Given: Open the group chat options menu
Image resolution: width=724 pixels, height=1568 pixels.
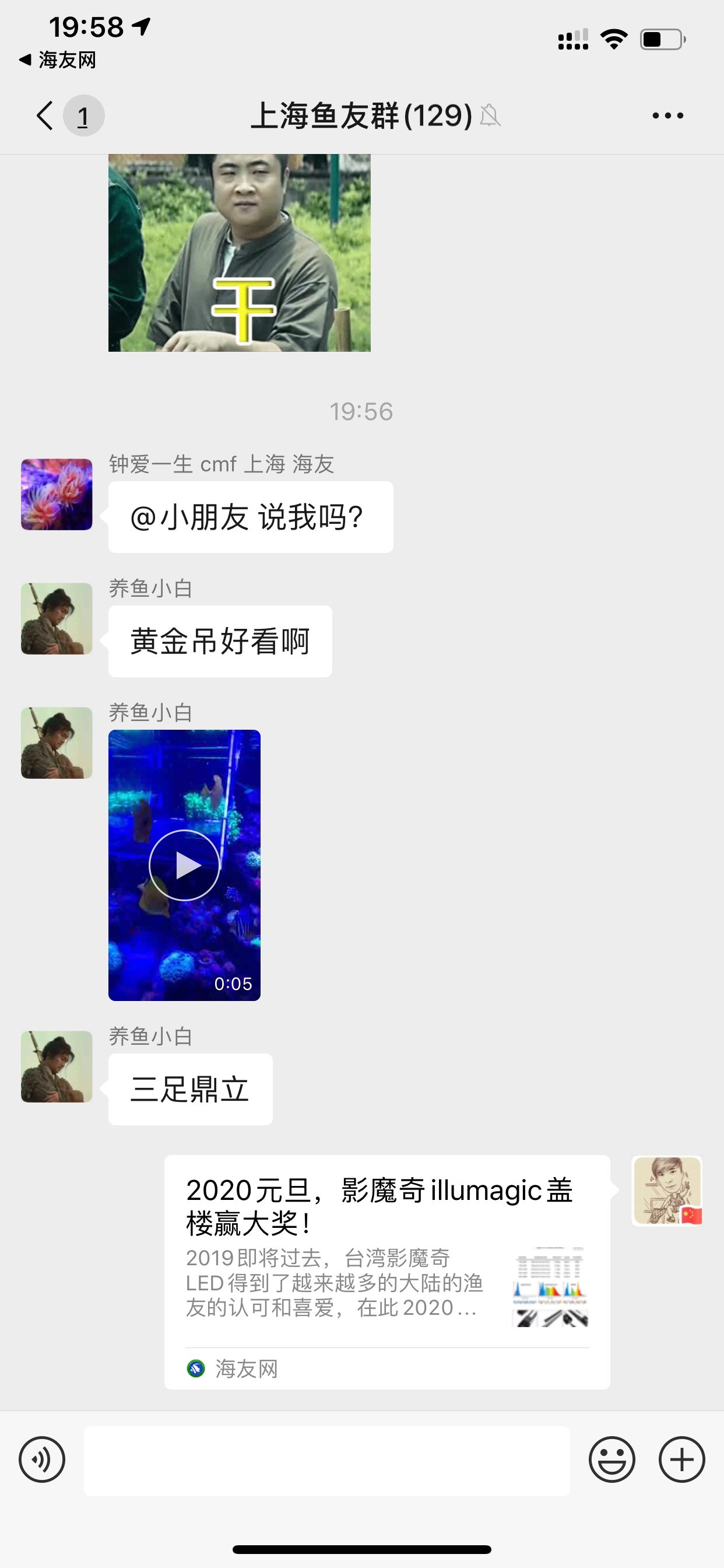Looking at the screenshot, I should (x=667, y=116).
